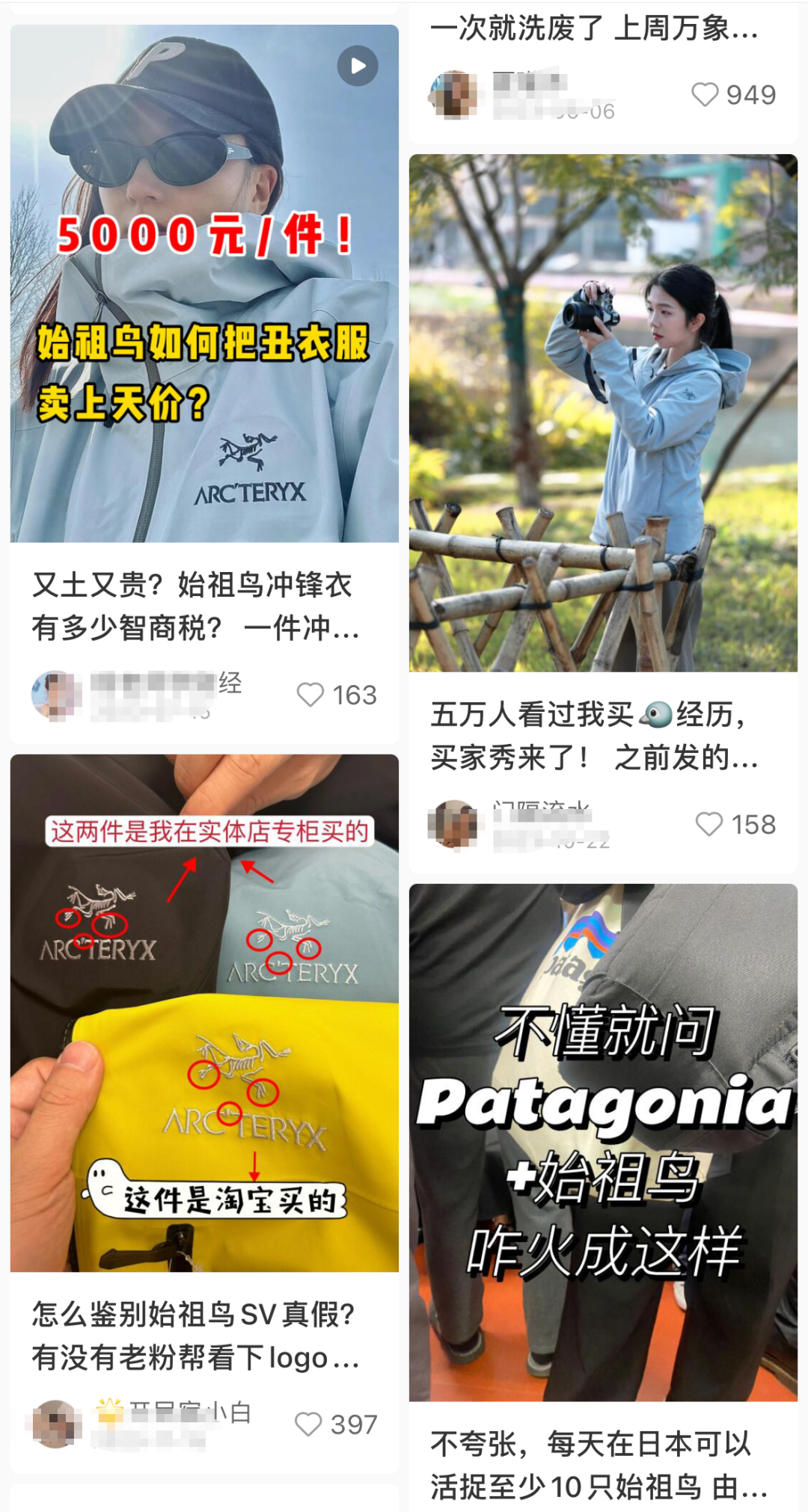Open the logo authenticity comparison post

click(204, 1012)
